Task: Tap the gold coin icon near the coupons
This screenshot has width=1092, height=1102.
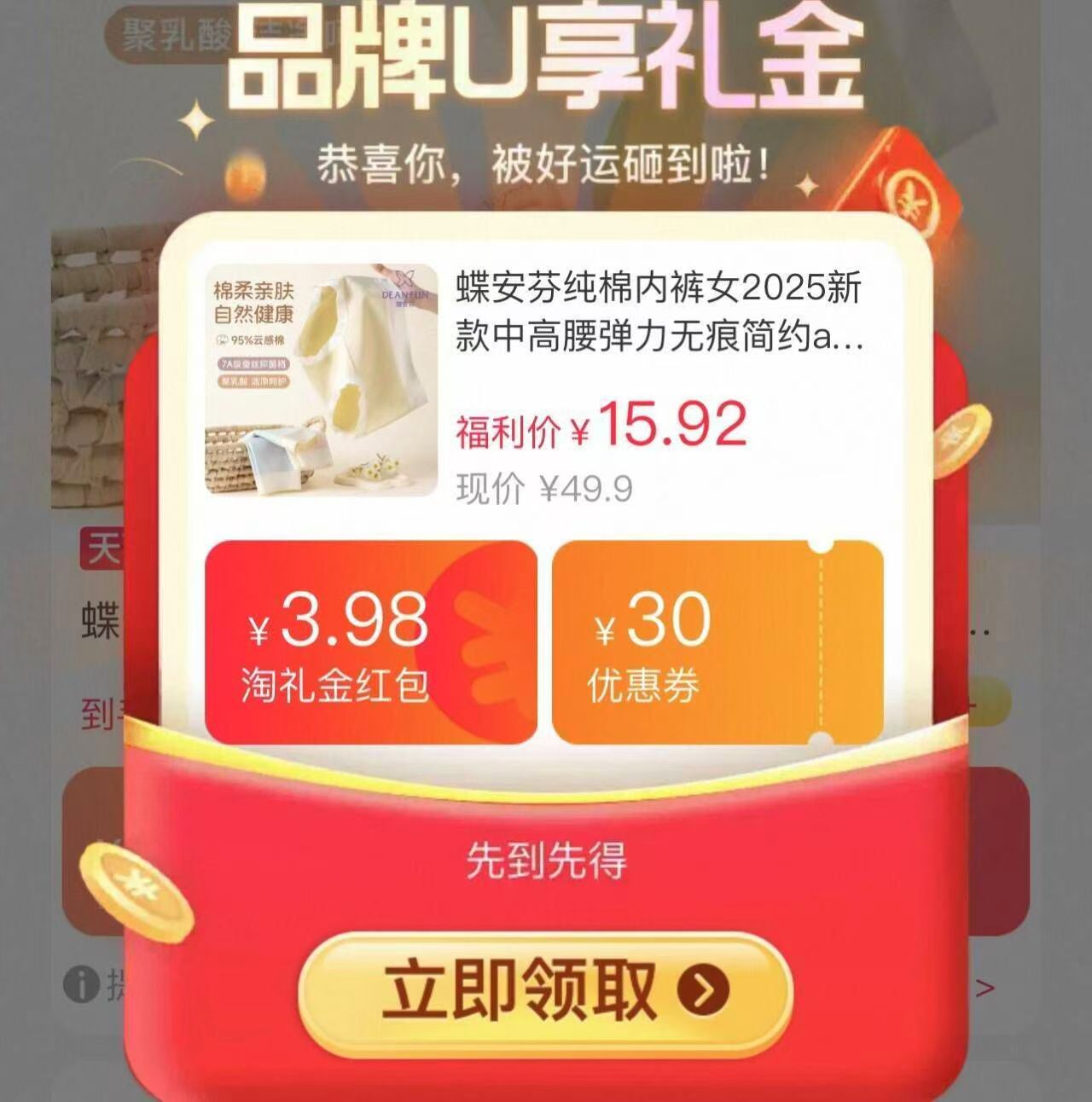Action: click(x=967, y=439)
